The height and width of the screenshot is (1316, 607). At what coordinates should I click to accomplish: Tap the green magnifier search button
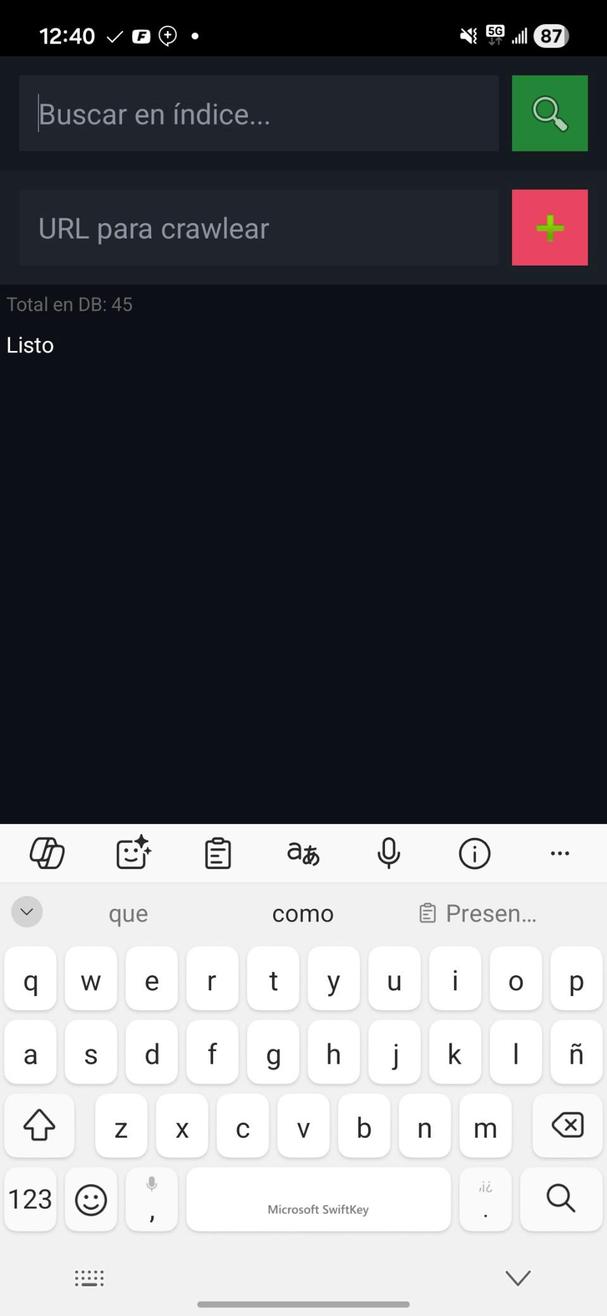coord(549,114)
